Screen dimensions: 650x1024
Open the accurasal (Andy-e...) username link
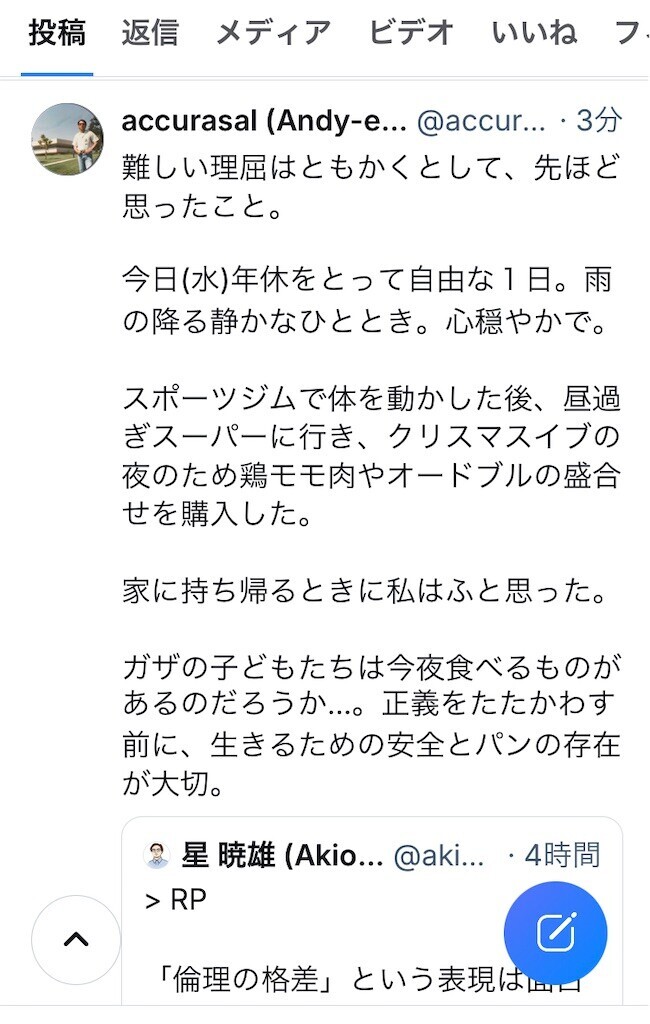coord(264,121)
